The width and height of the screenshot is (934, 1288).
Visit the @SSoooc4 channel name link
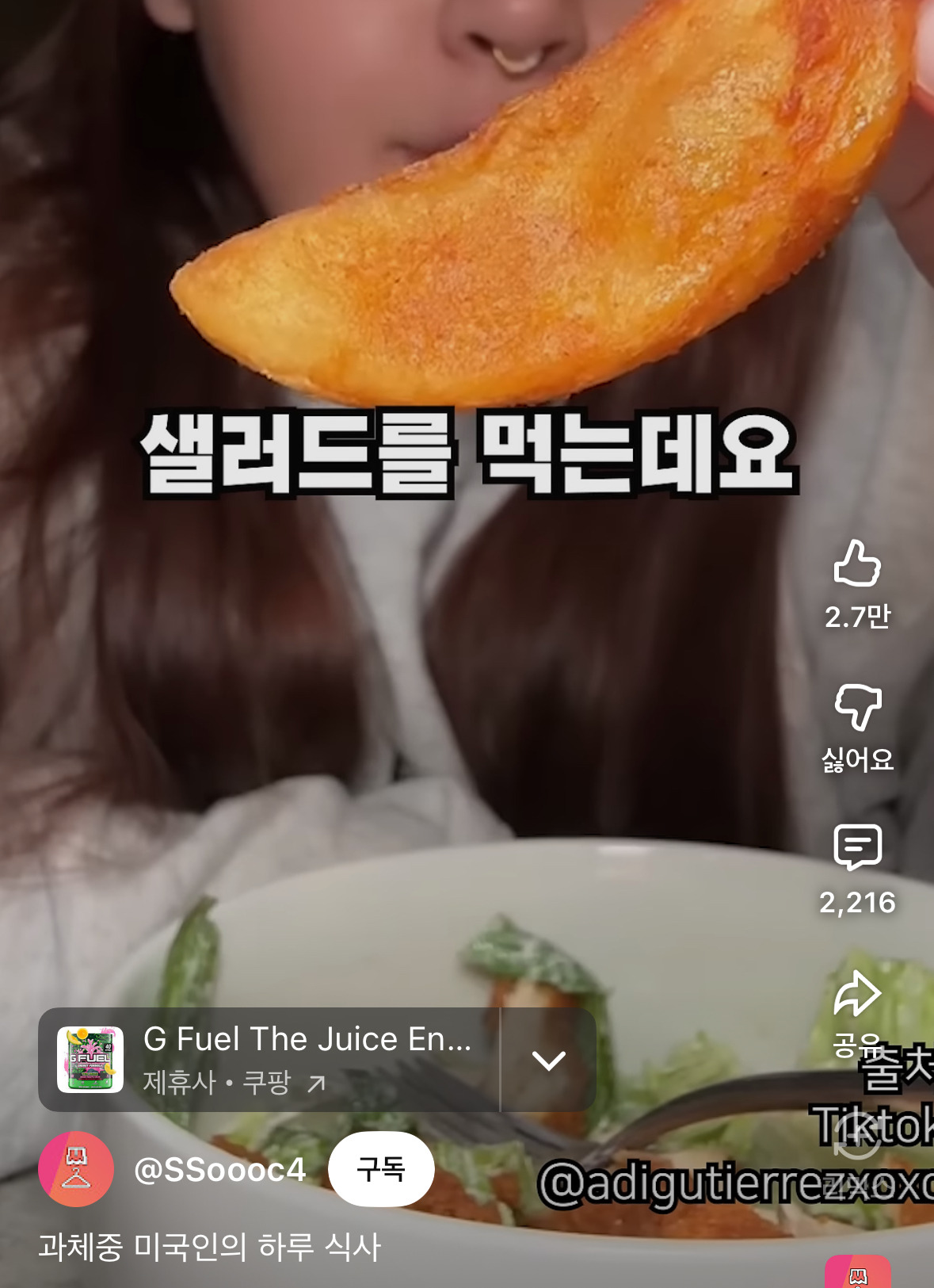(x=219, y=1170)
